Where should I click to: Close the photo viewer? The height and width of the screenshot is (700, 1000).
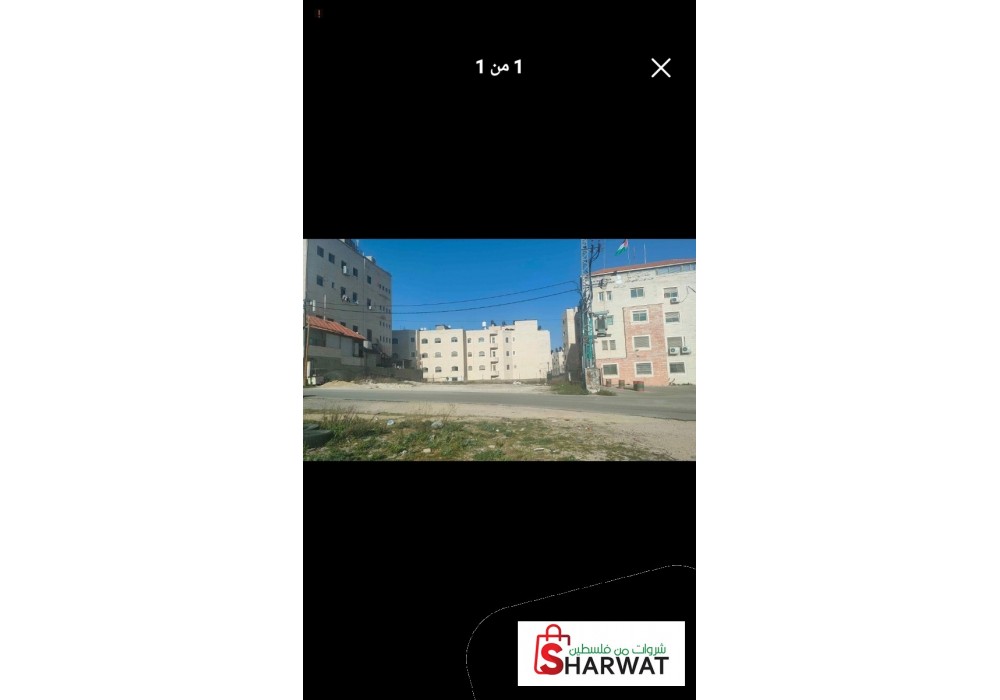(660, 68)
